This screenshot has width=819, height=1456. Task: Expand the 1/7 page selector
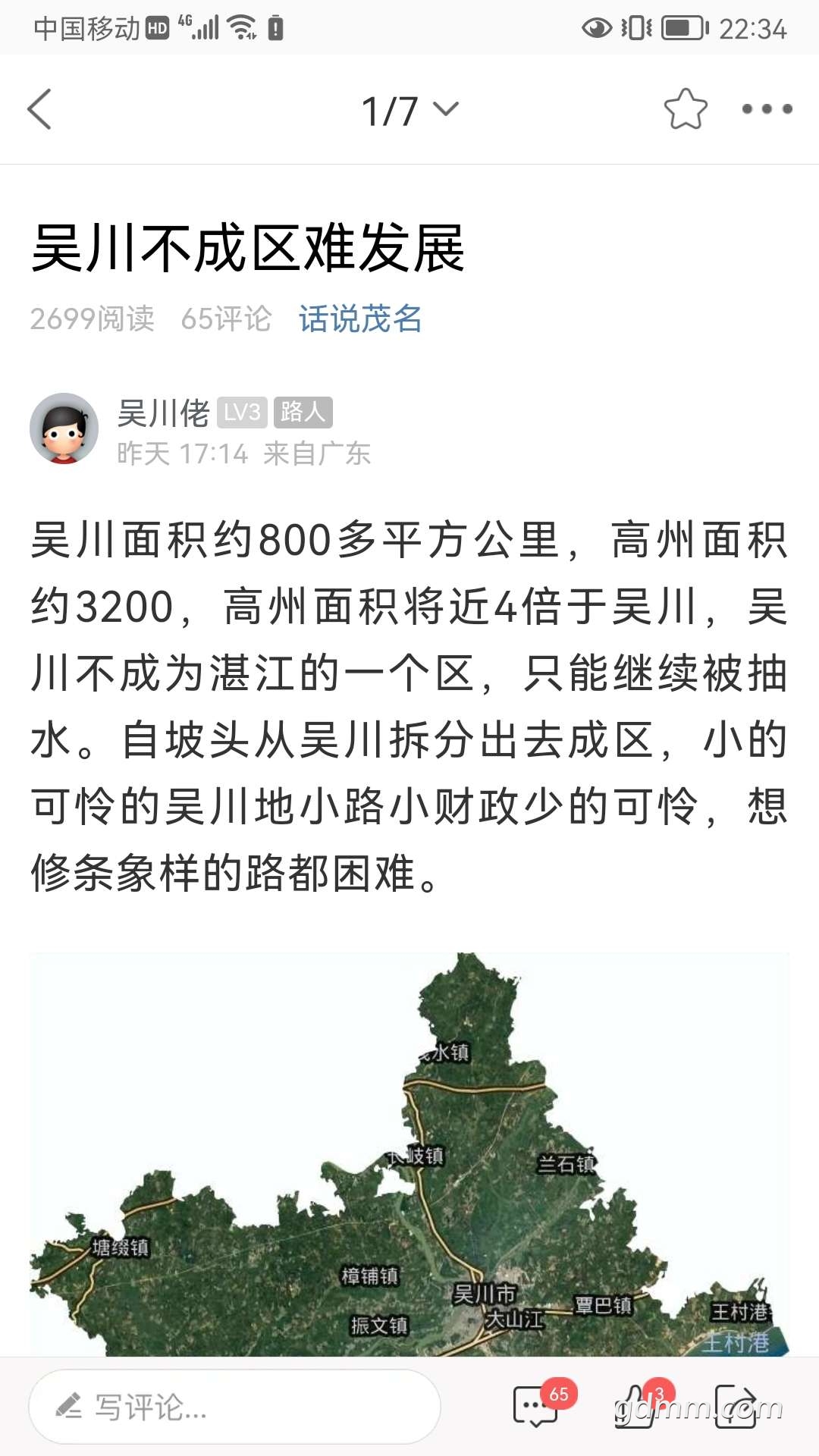(410, 111)
